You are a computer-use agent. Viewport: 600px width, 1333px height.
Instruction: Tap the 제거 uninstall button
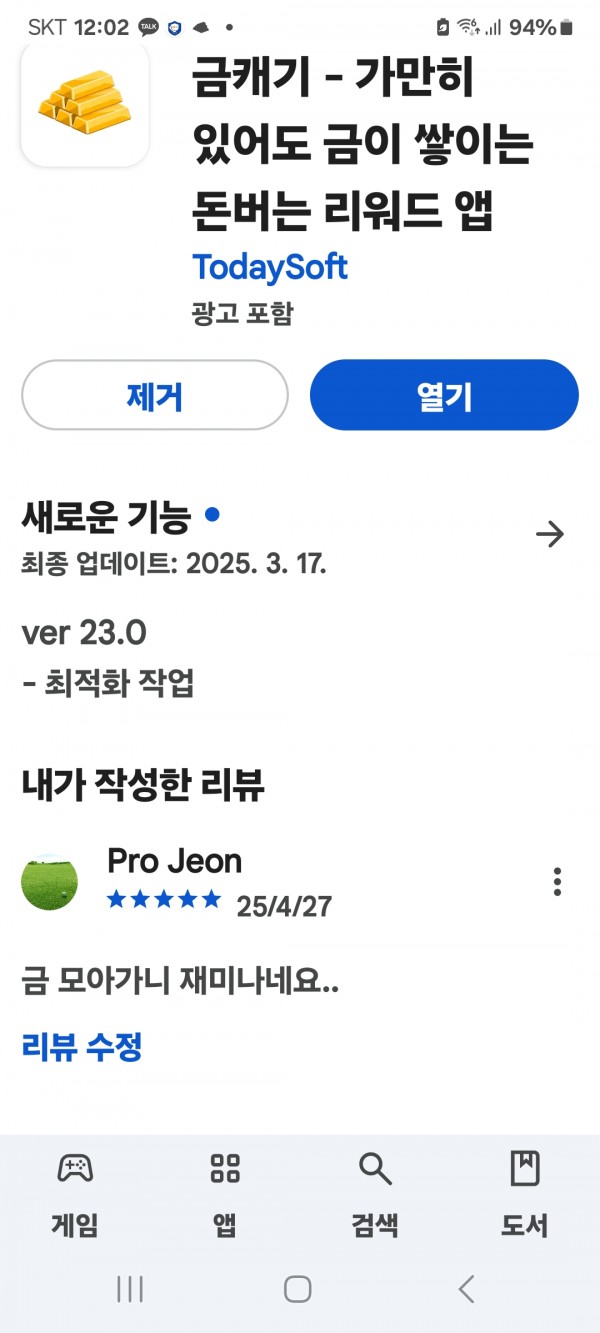click(x=155, y=395)
